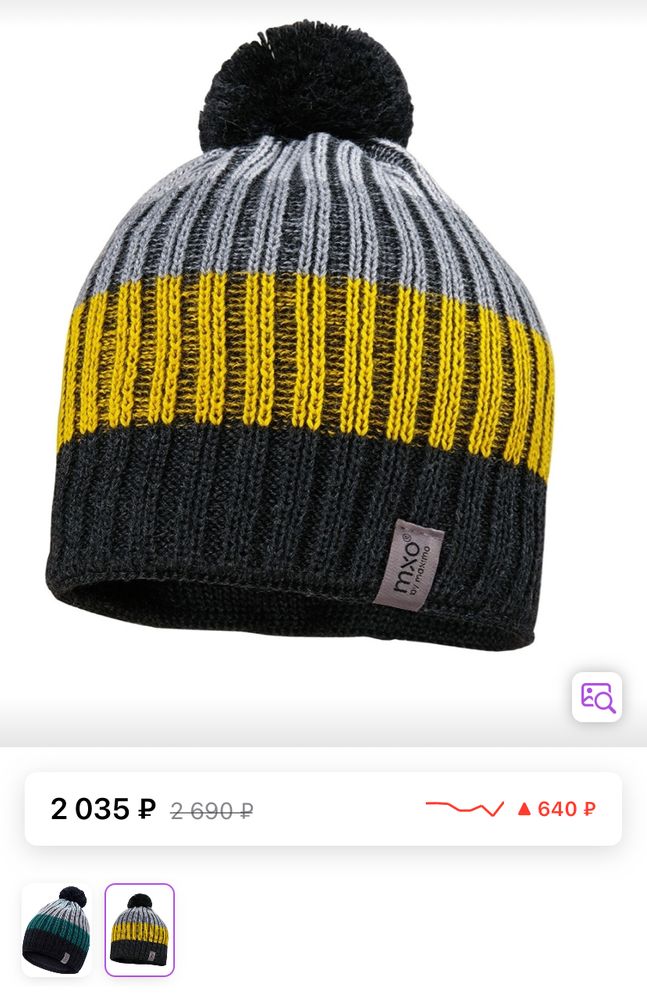
Task: Select the green-striped hat variant
Action: click(x=56, y=930)
